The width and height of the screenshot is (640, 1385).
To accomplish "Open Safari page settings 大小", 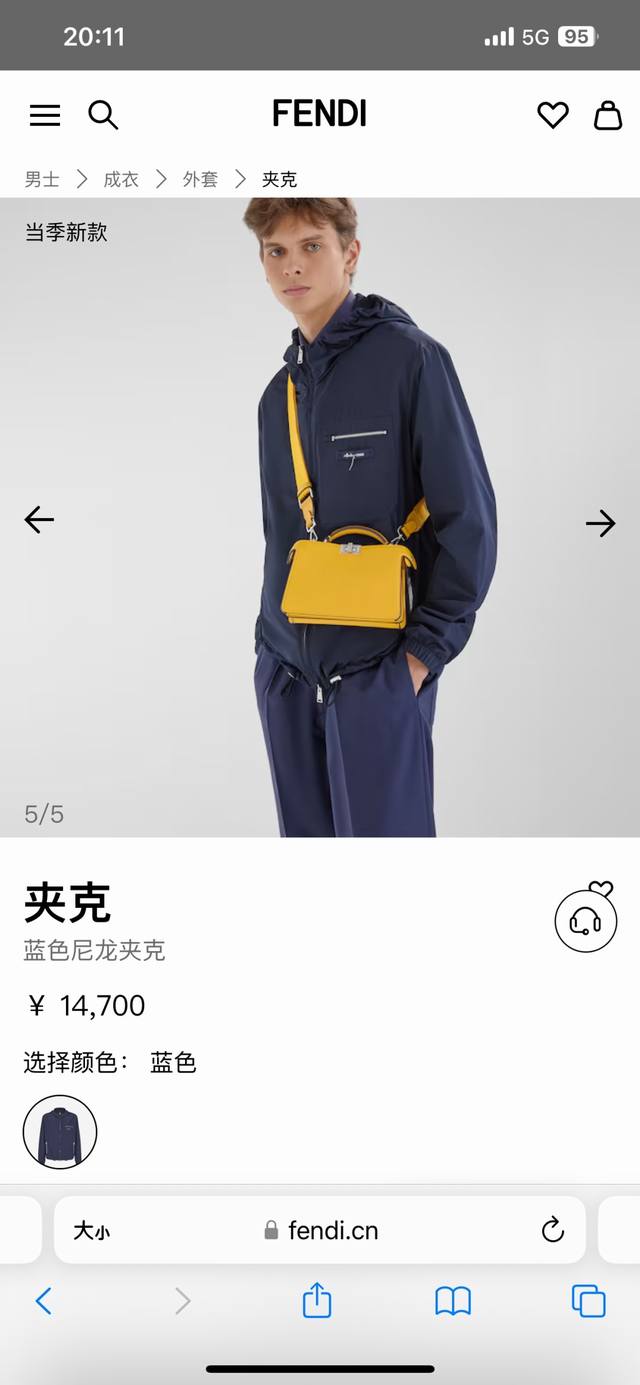I will click(x=91, y=1231).
